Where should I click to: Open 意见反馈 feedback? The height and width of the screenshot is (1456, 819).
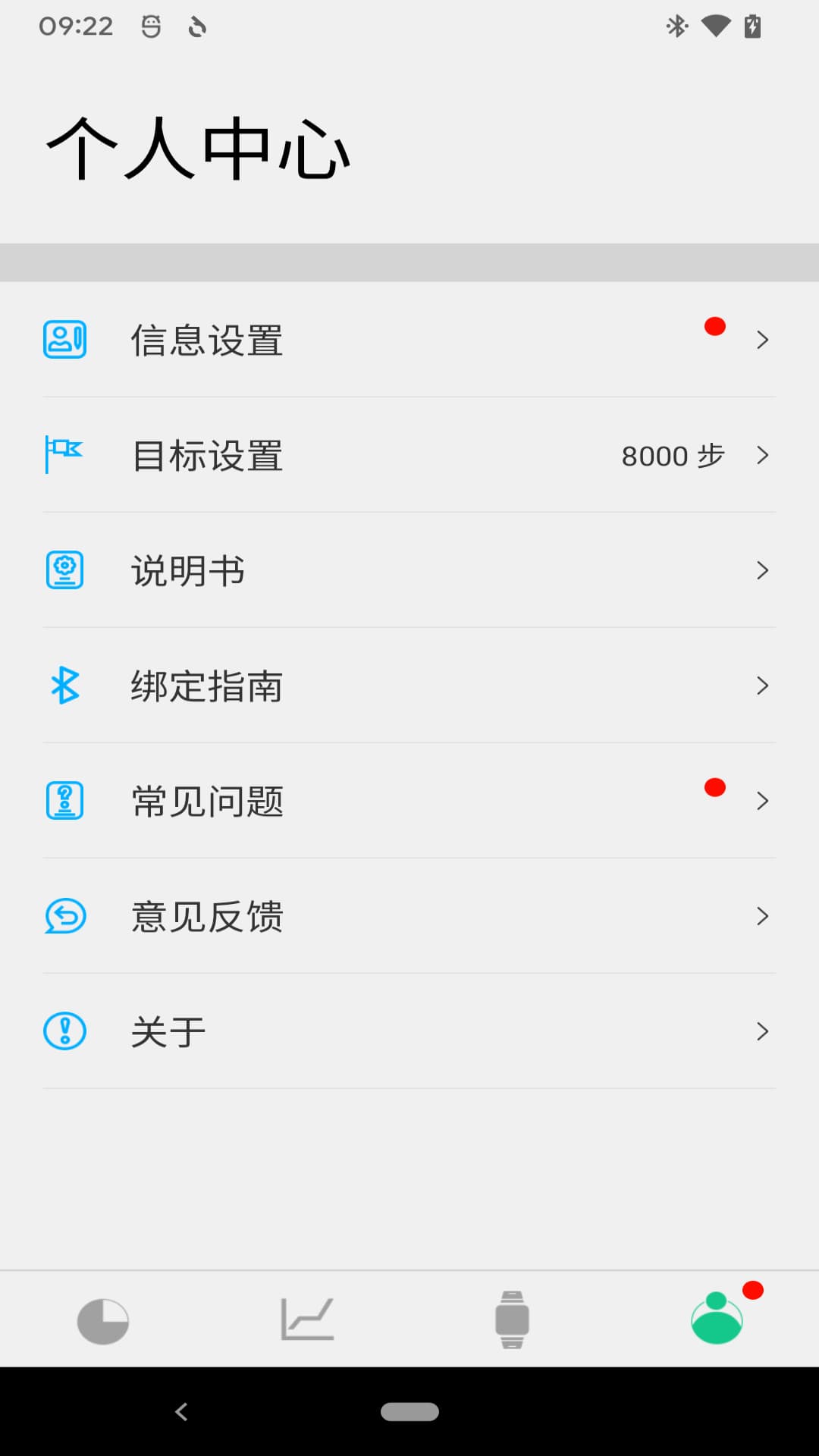click(409, 916)
